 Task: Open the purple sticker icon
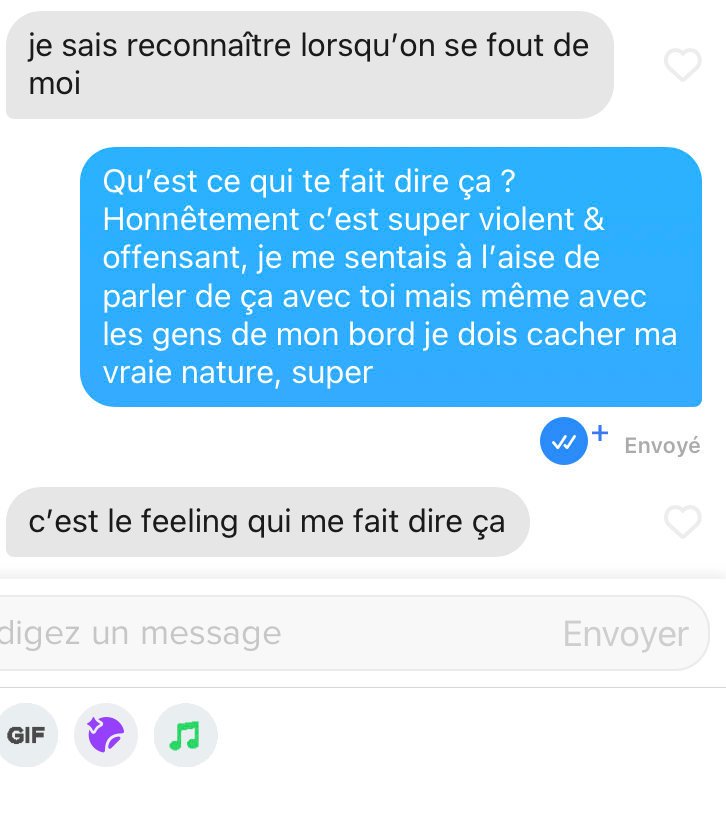tap(106, 736)
